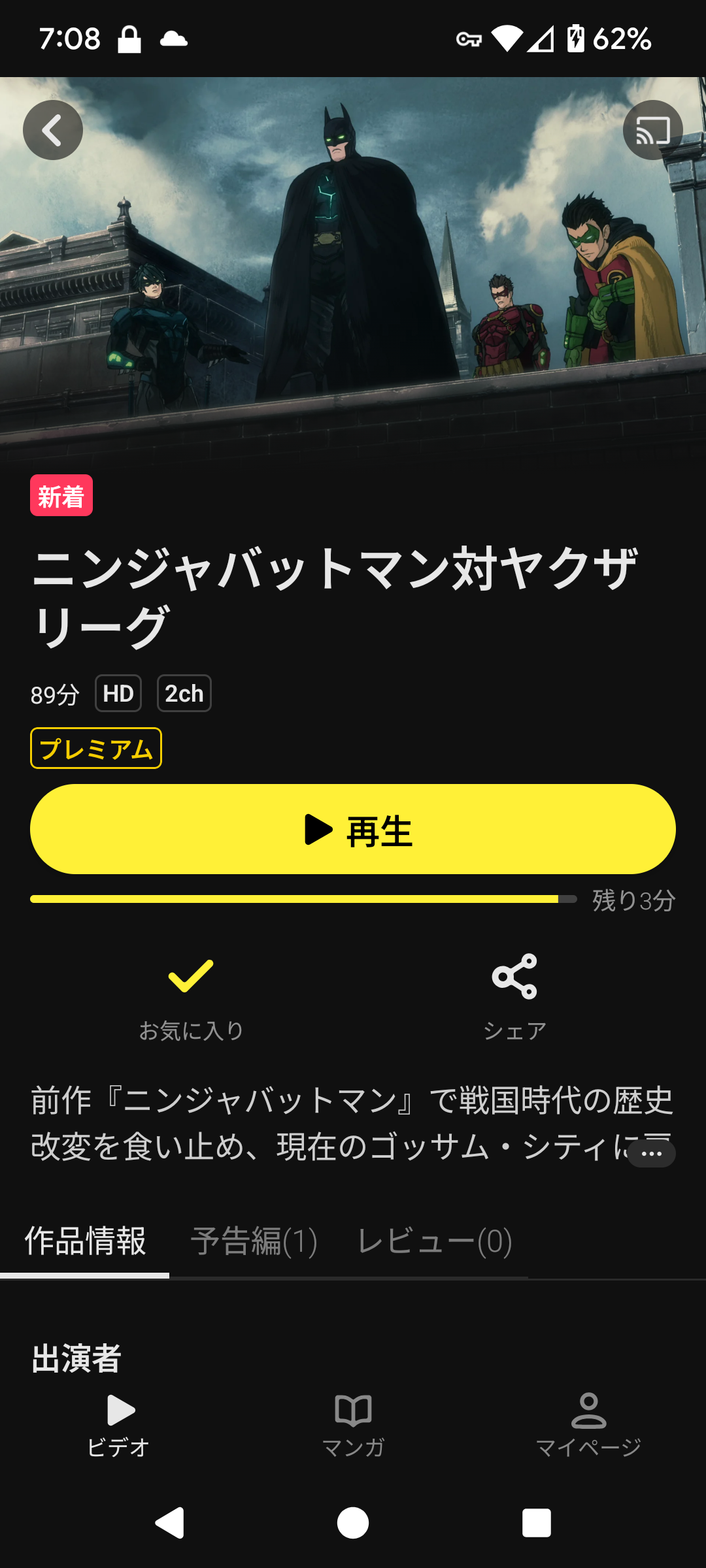The width and height of the screenshot is (706, 1568).
Task: Open the ビデオ bottom navigation item
Action: 118,1426
